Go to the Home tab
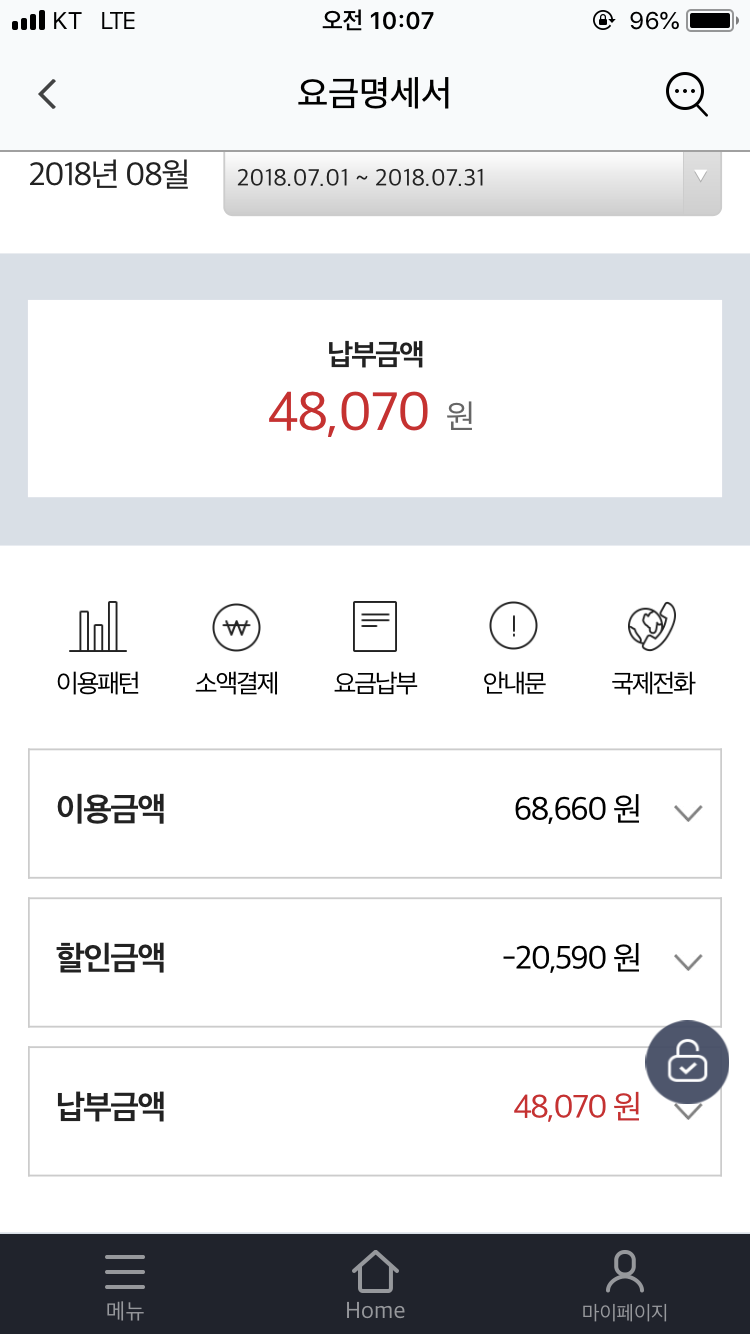This screenshot has height=1334, width=750. click(375, 1285)
